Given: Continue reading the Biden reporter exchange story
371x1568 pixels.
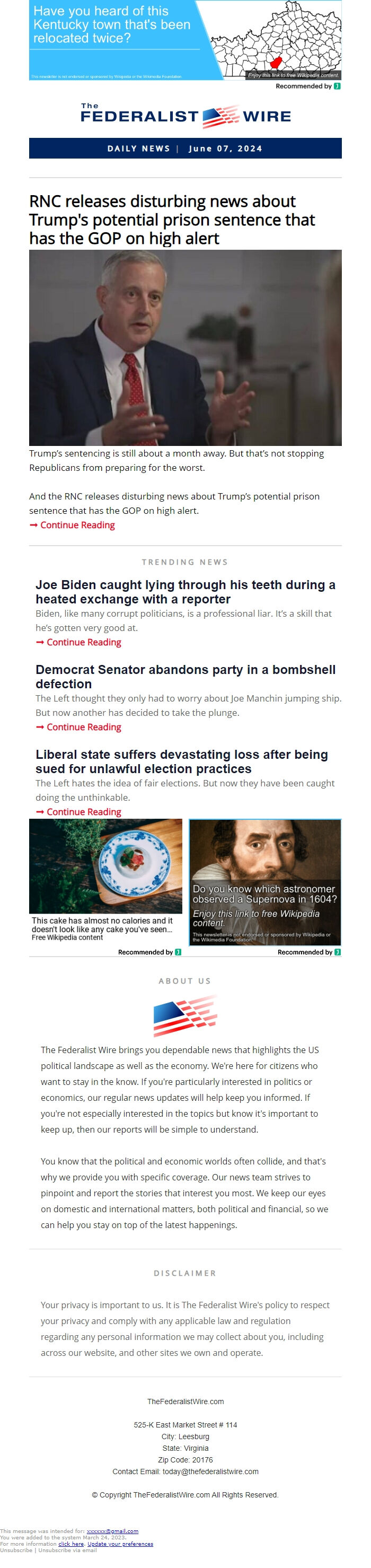Looking at the screenshot, I should (x=83, y=642).
